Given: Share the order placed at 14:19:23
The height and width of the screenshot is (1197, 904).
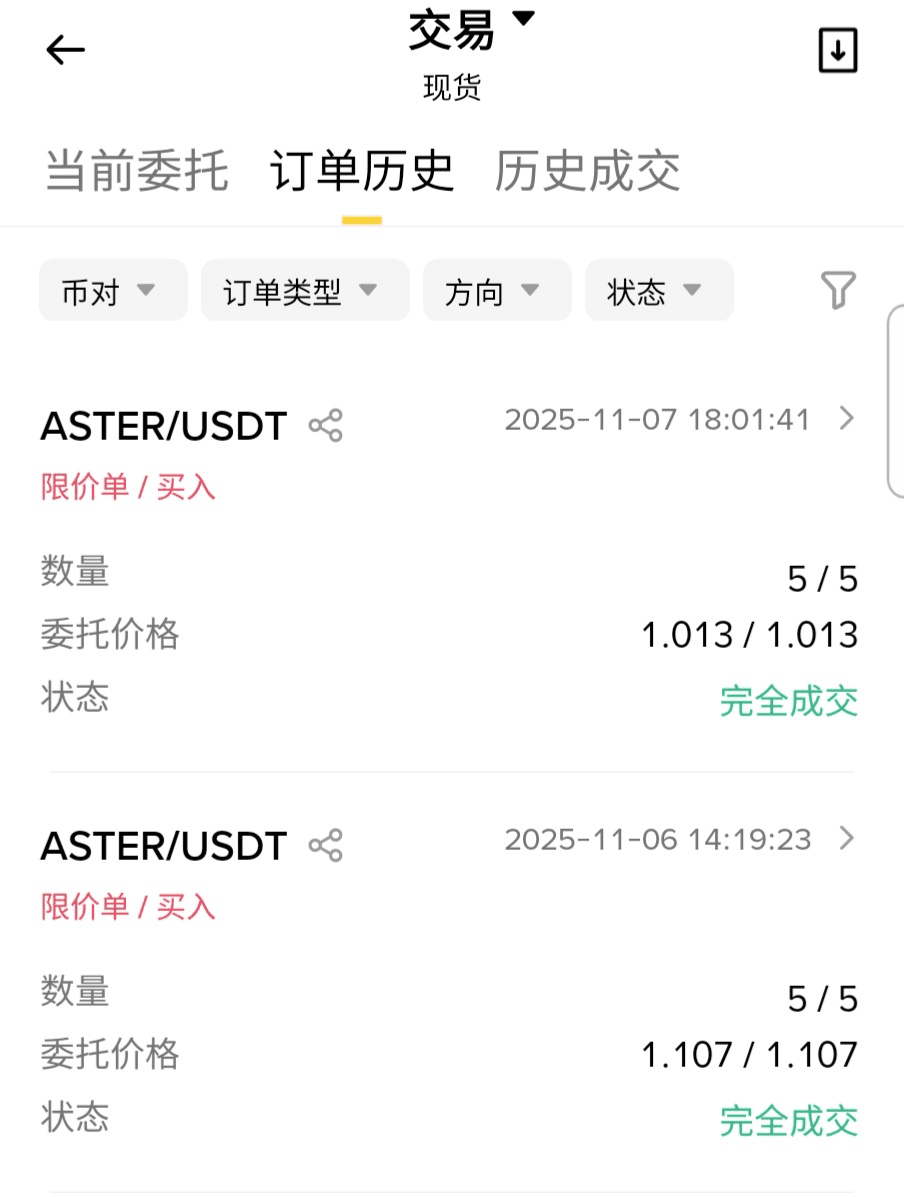Looking at the screenshot, I should tap(325, 845).
